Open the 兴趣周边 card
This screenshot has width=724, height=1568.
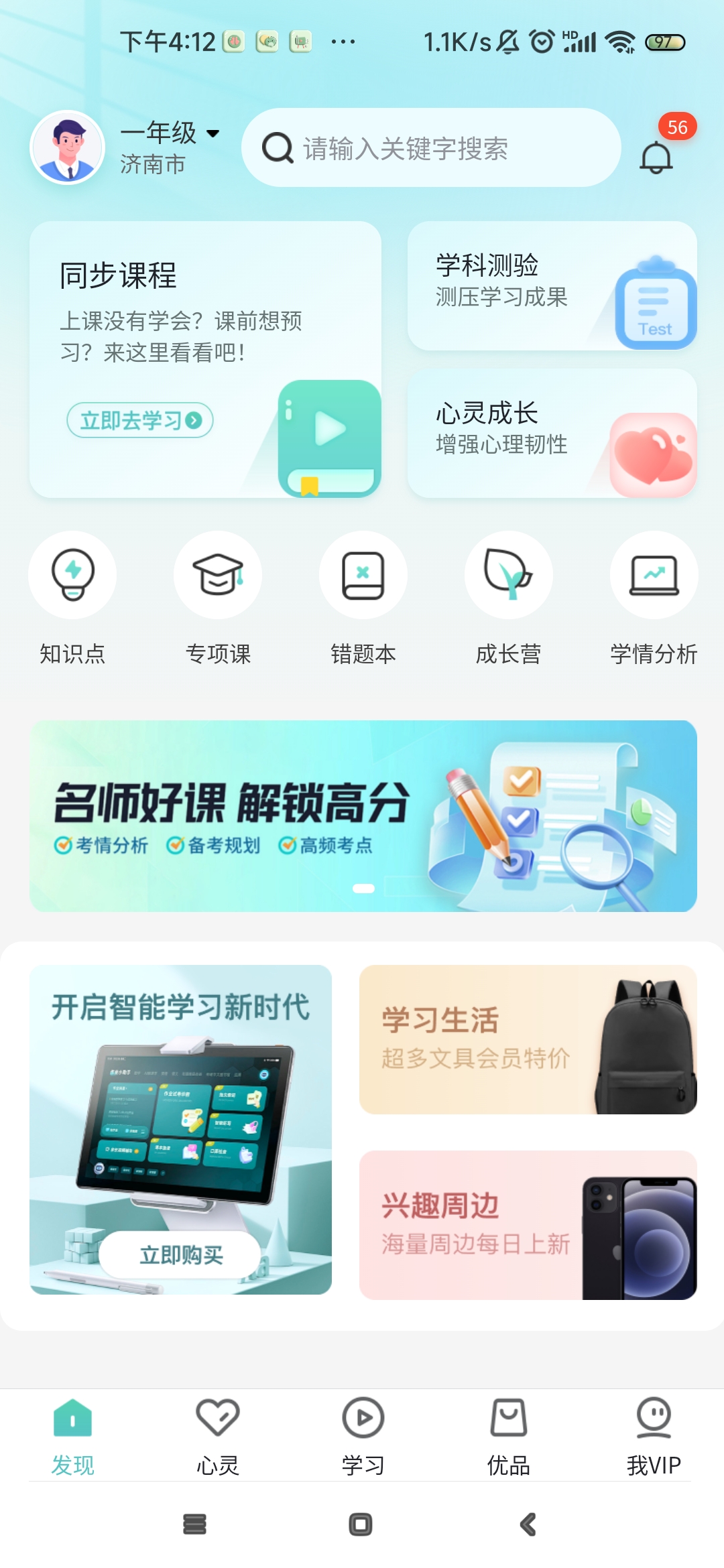coord(528,1225)
